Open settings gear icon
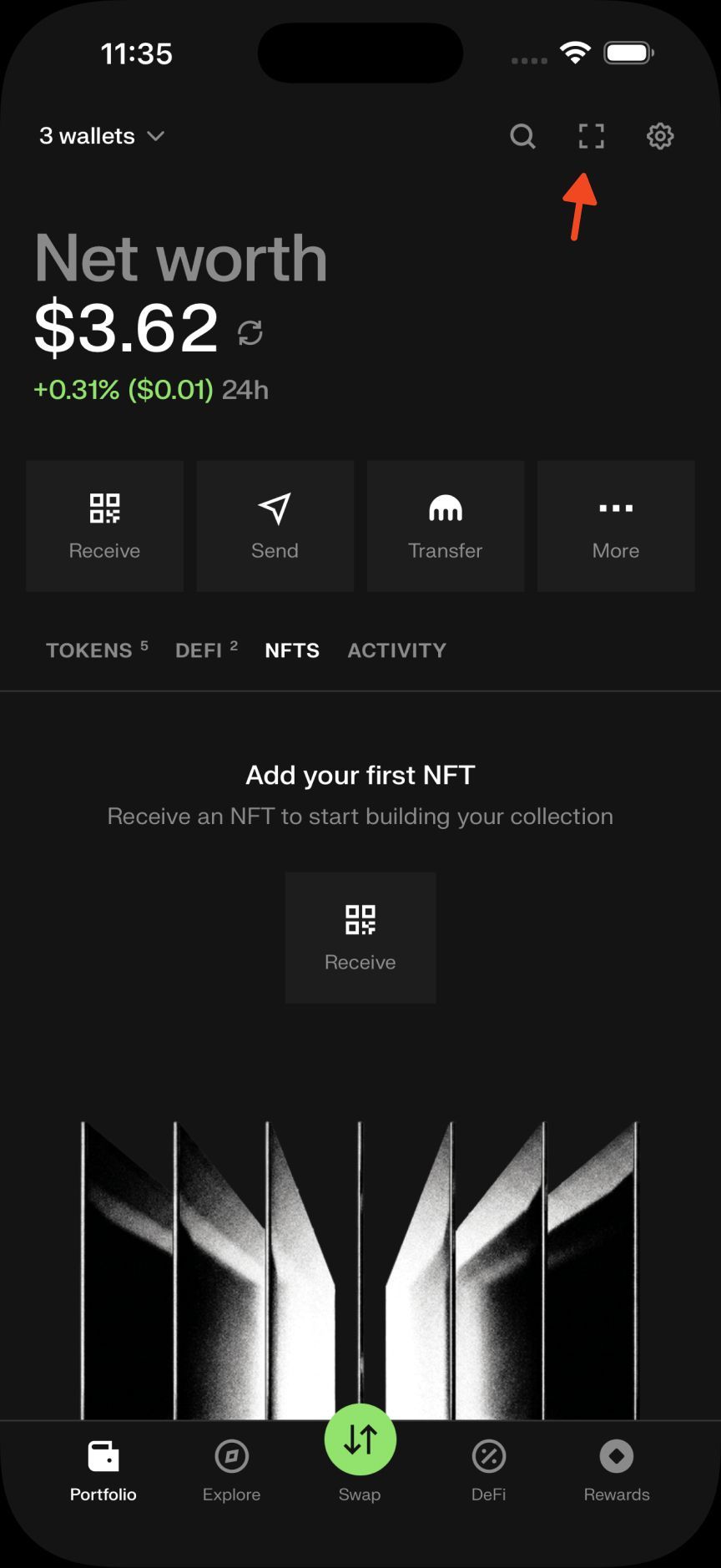Viewport: 721px width, 1568px height. click(660, 136)
